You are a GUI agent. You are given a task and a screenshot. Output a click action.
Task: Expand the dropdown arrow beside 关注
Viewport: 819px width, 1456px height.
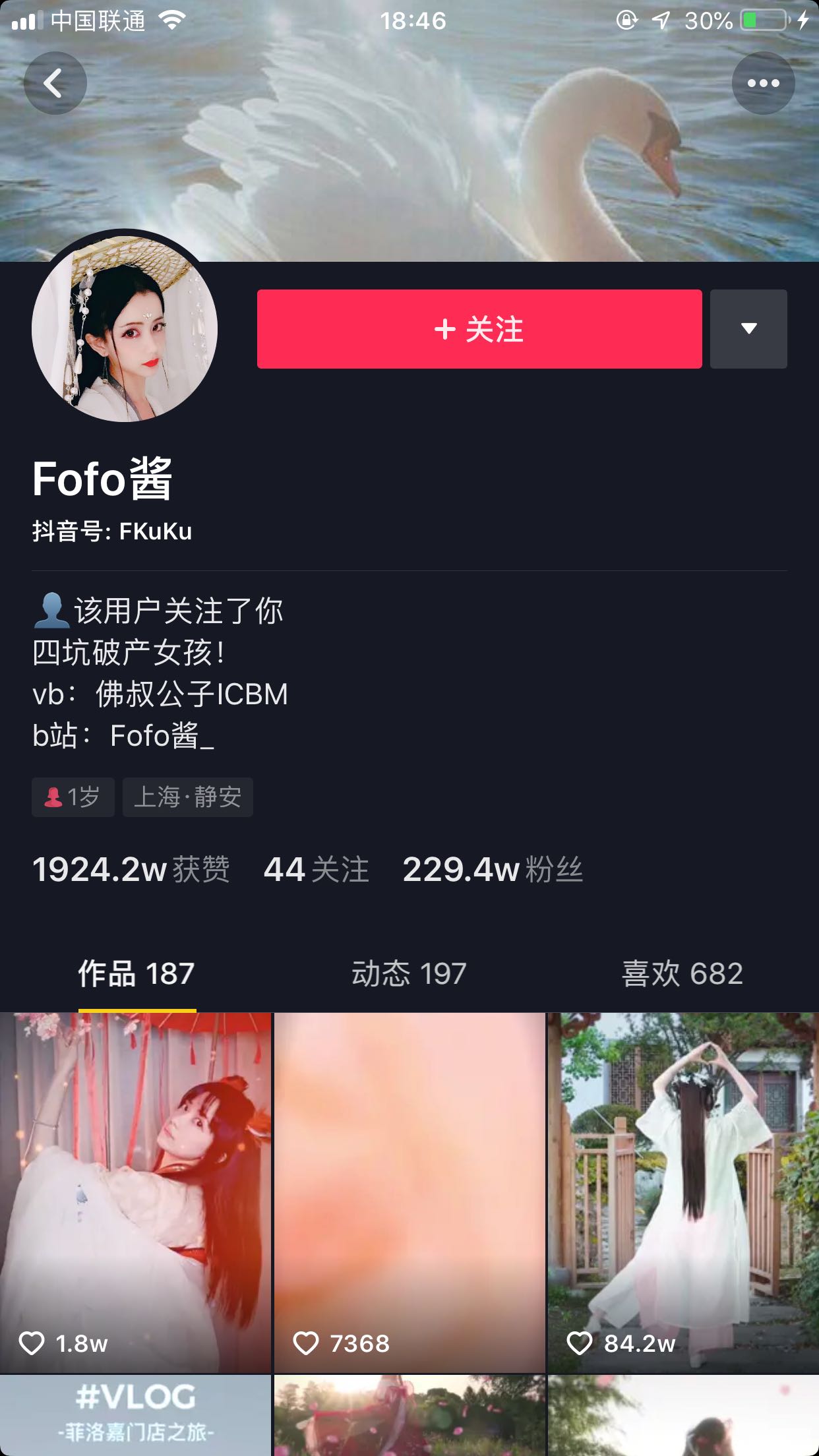coord(748,329)
